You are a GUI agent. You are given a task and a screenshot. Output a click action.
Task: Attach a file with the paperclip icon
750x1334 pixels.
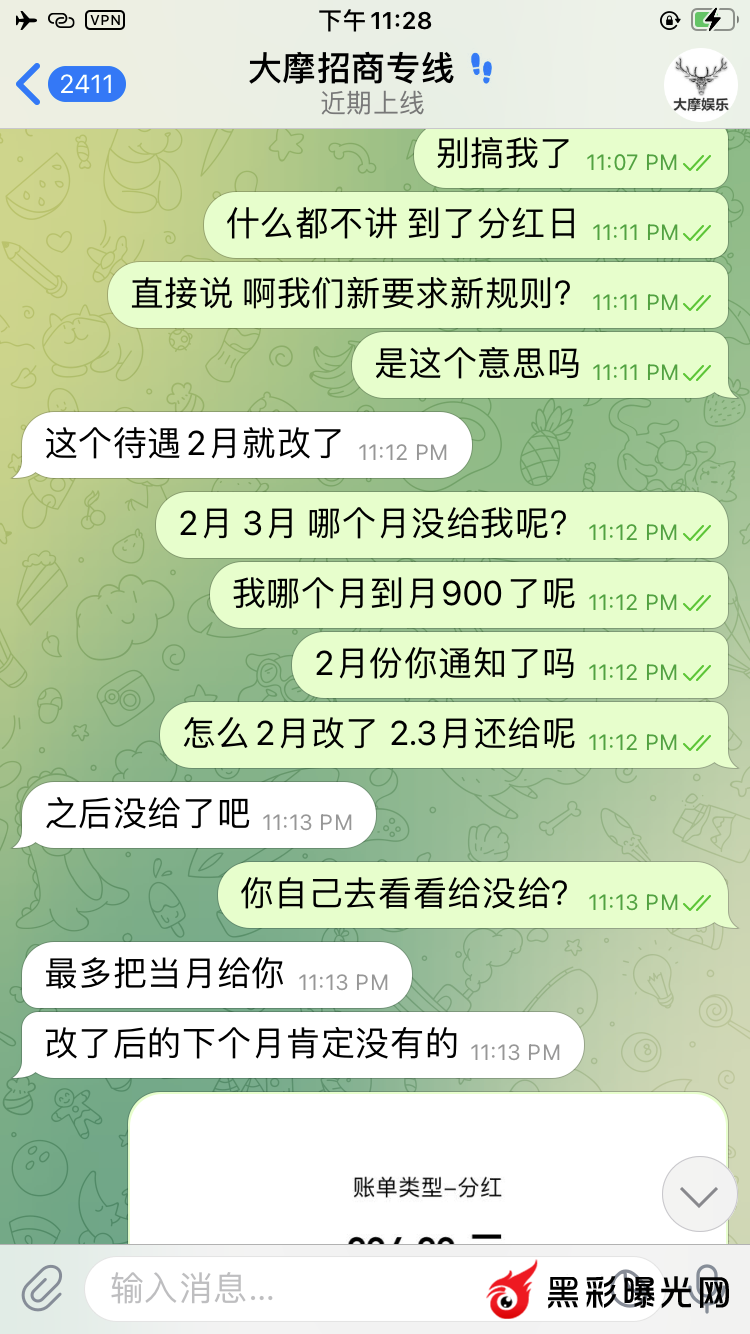tap(42, 1288)
